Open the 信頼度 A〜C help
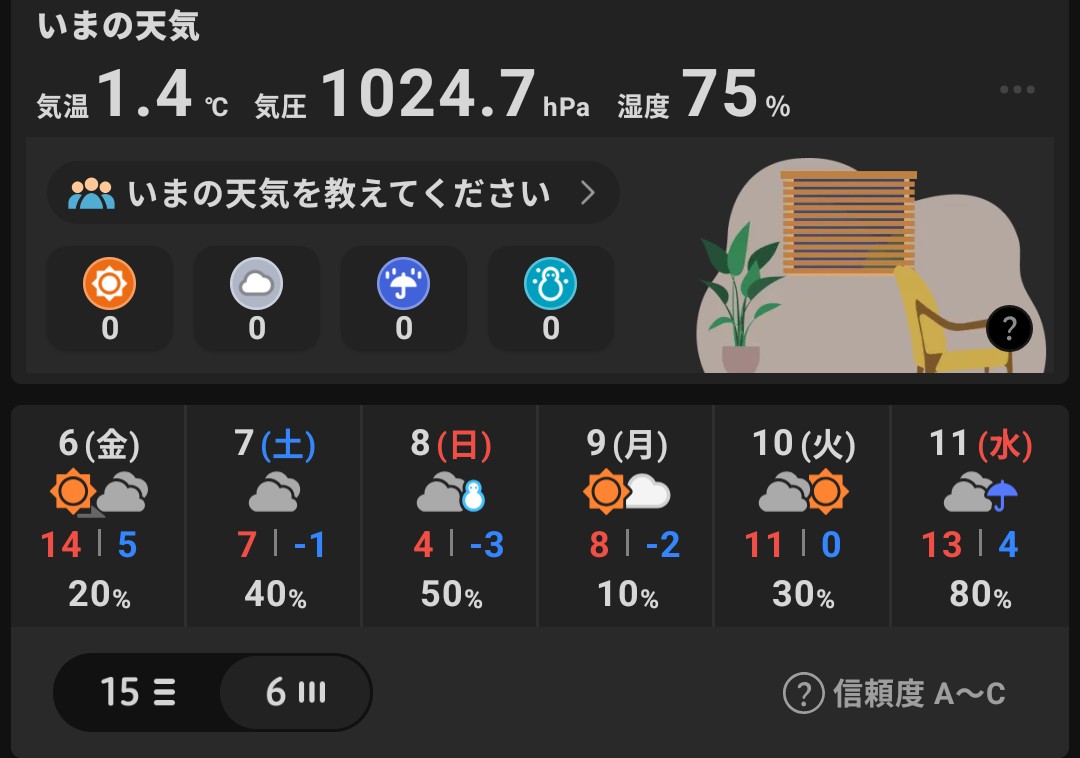 894,693
